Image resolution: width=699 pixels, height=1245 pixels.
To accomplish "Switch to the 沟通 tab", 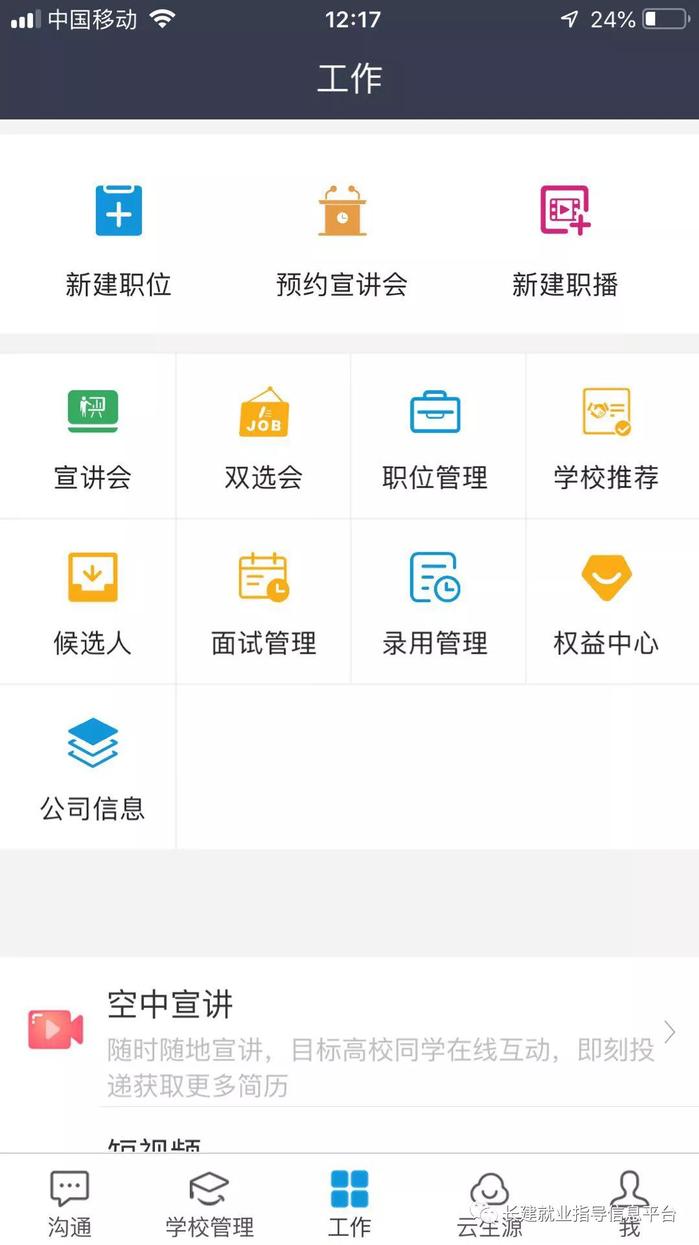I will point(70,1201).
